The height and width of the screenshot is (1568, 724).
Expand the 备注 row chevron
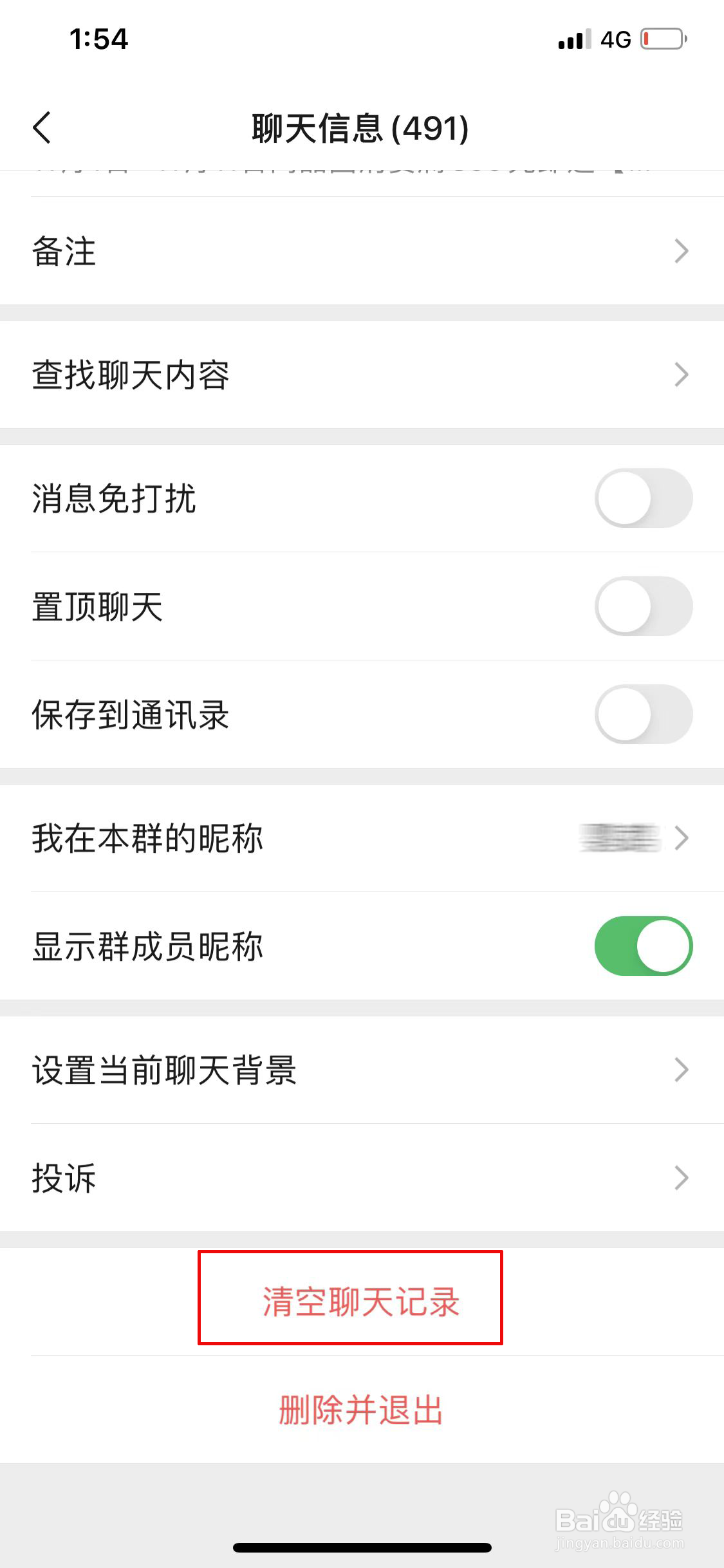click(682, 252)
